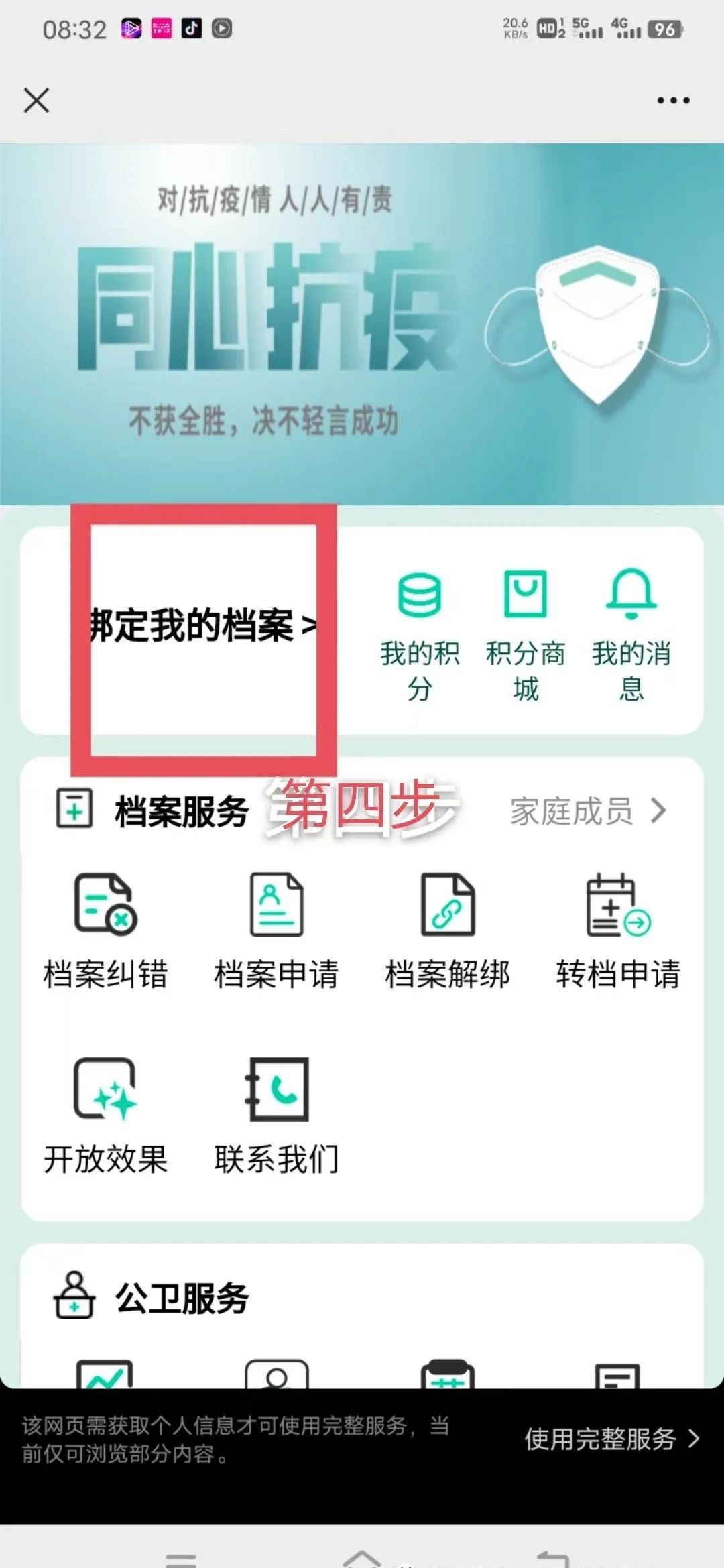Open 我的积分 points page
The height and width of the screenshot is (1568, 724).
pos(420,634)
